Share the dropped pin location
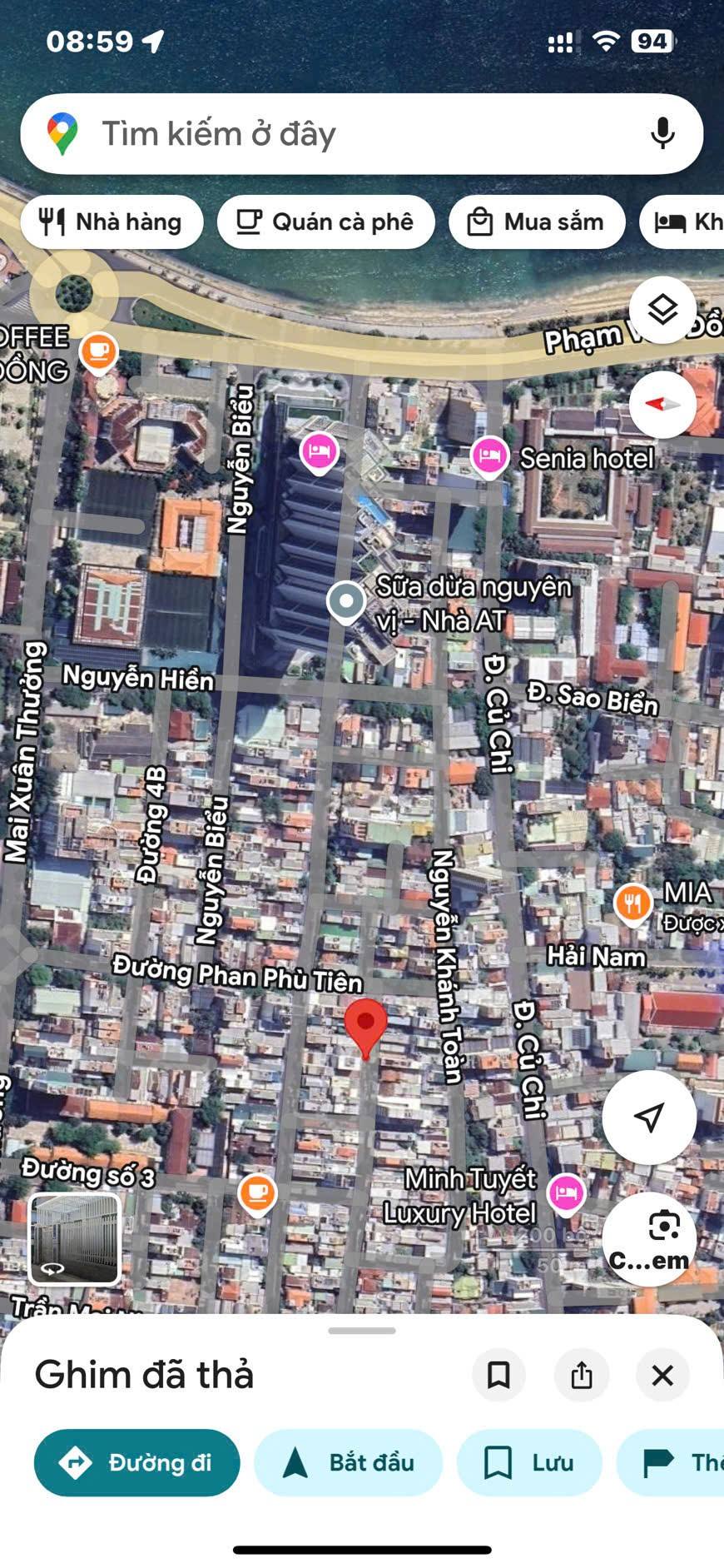Screen dimensions: 724x1568 pos(582,1375)
